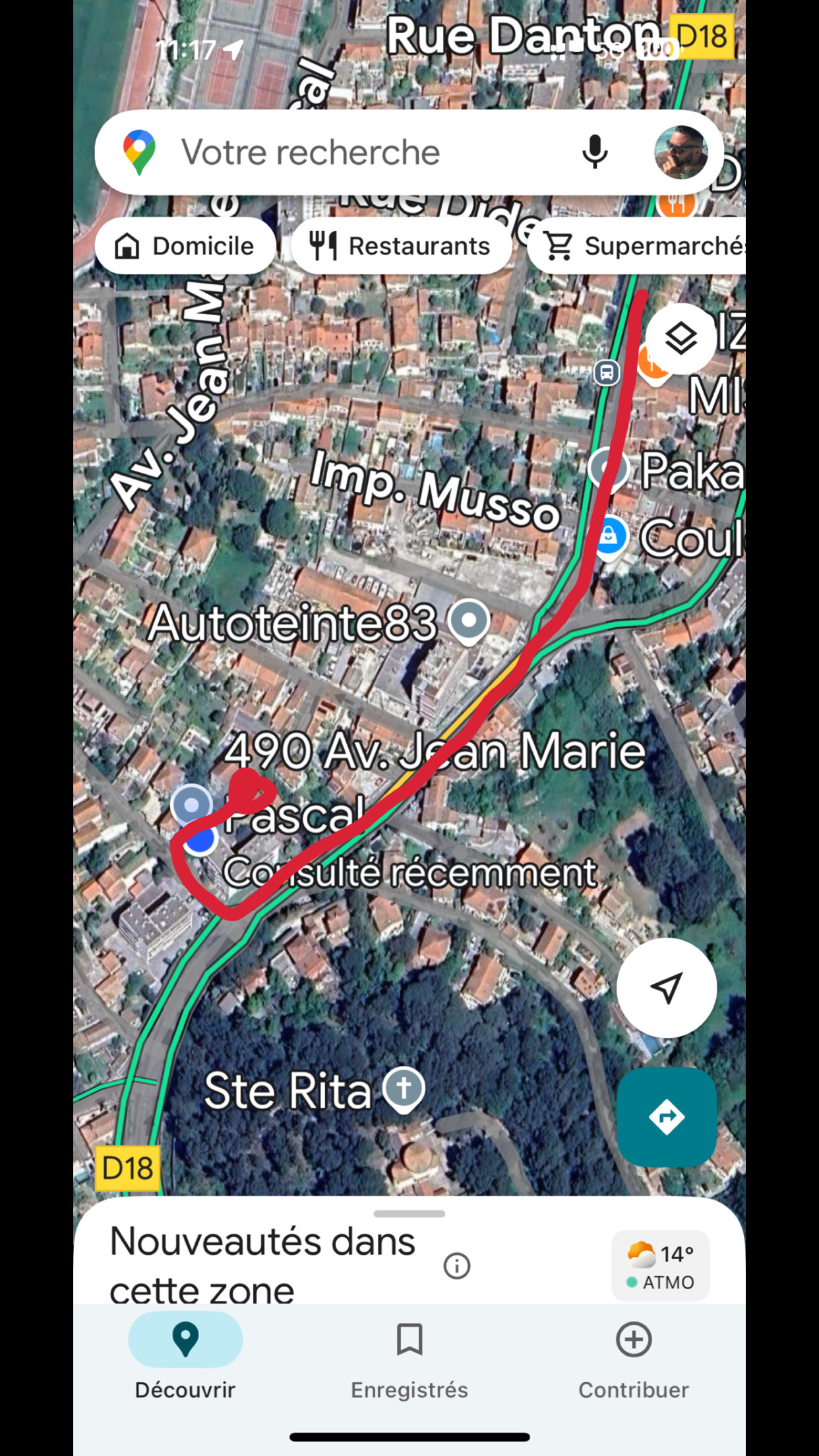Viewport: 819px width, 1456px height.
Task: Filter the map by Restaurants
Action: (401, 246)
